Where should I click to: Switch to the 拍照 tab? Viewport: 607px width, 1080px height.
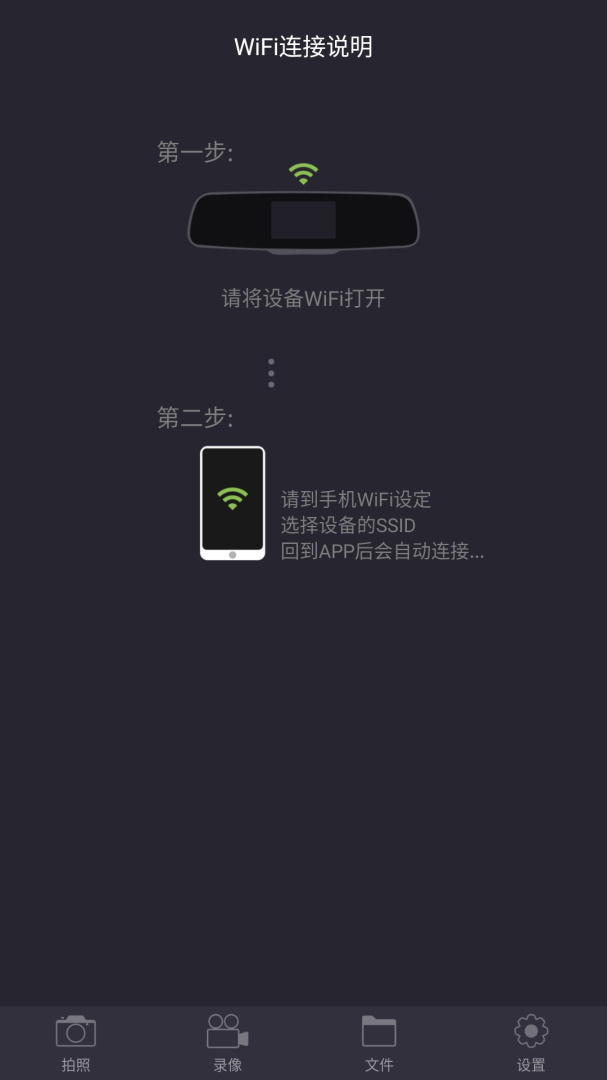coord(76,1042)
